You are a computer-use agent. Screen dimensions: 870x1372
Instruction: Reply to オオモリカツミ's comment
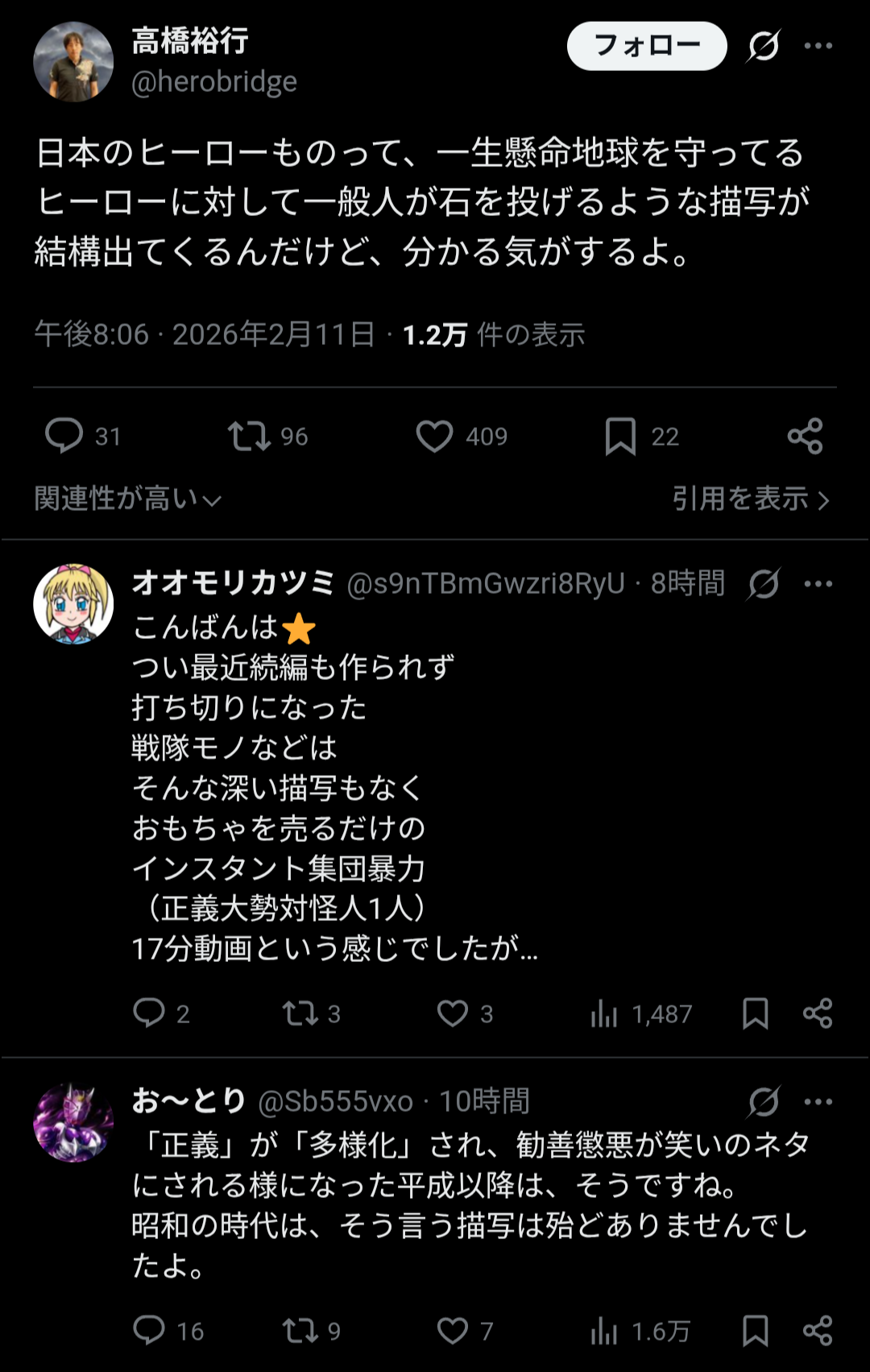coord(149,1013)
